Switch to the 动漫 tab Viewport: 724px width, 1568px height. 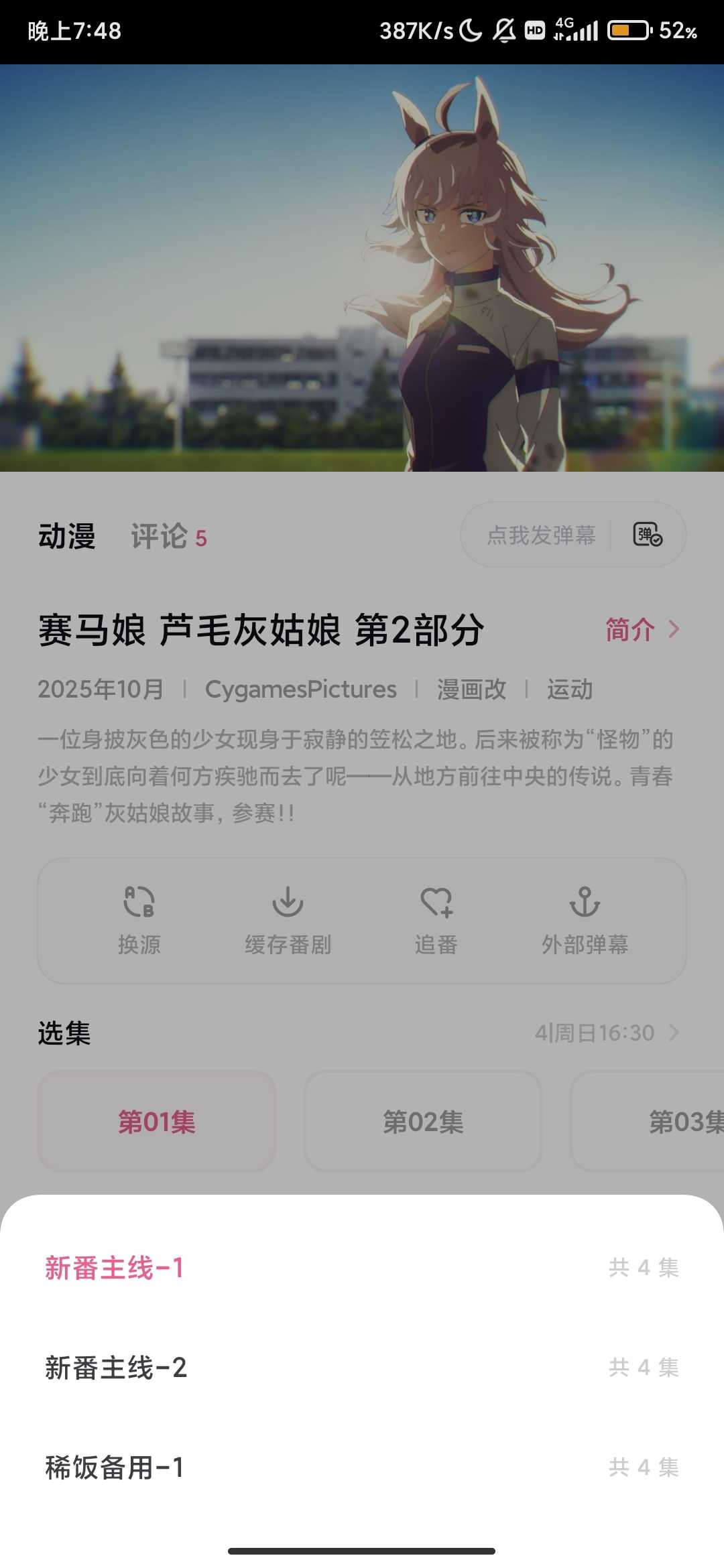(x=67, y=537)
